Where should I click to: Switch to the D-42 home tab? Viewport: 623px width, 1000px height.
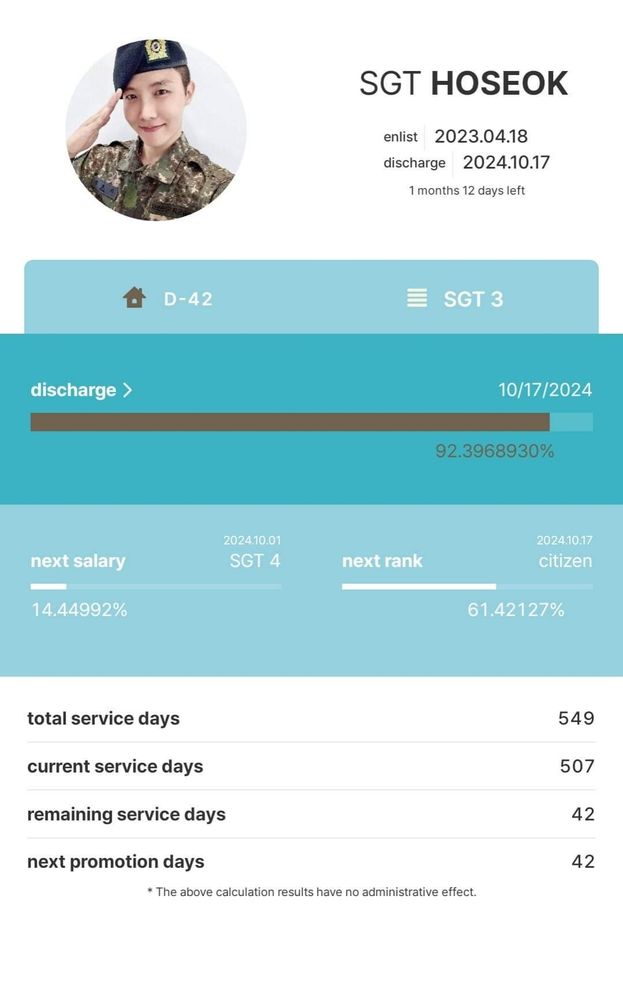coord(168,298)
